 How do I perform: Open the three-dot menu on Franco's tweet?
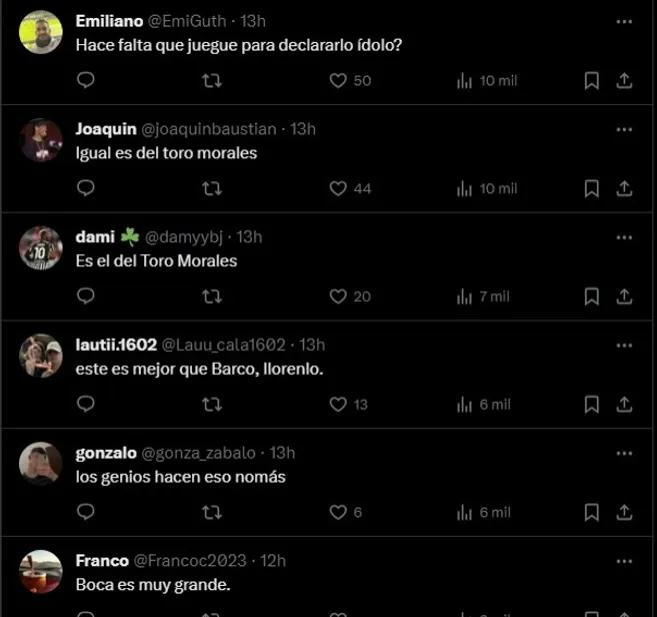pos(624,561)
